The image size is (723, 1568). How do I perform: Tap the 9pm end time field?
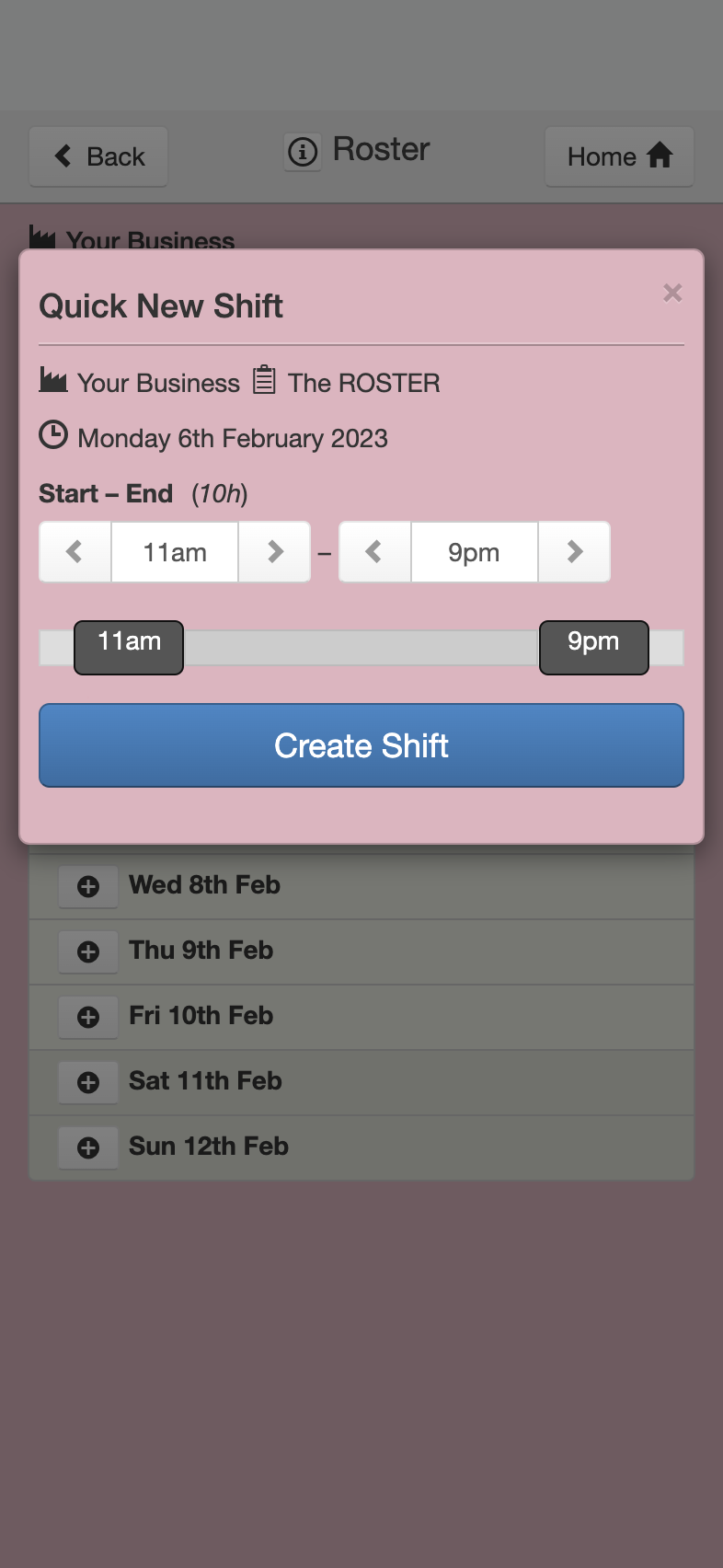pos(475,552)
